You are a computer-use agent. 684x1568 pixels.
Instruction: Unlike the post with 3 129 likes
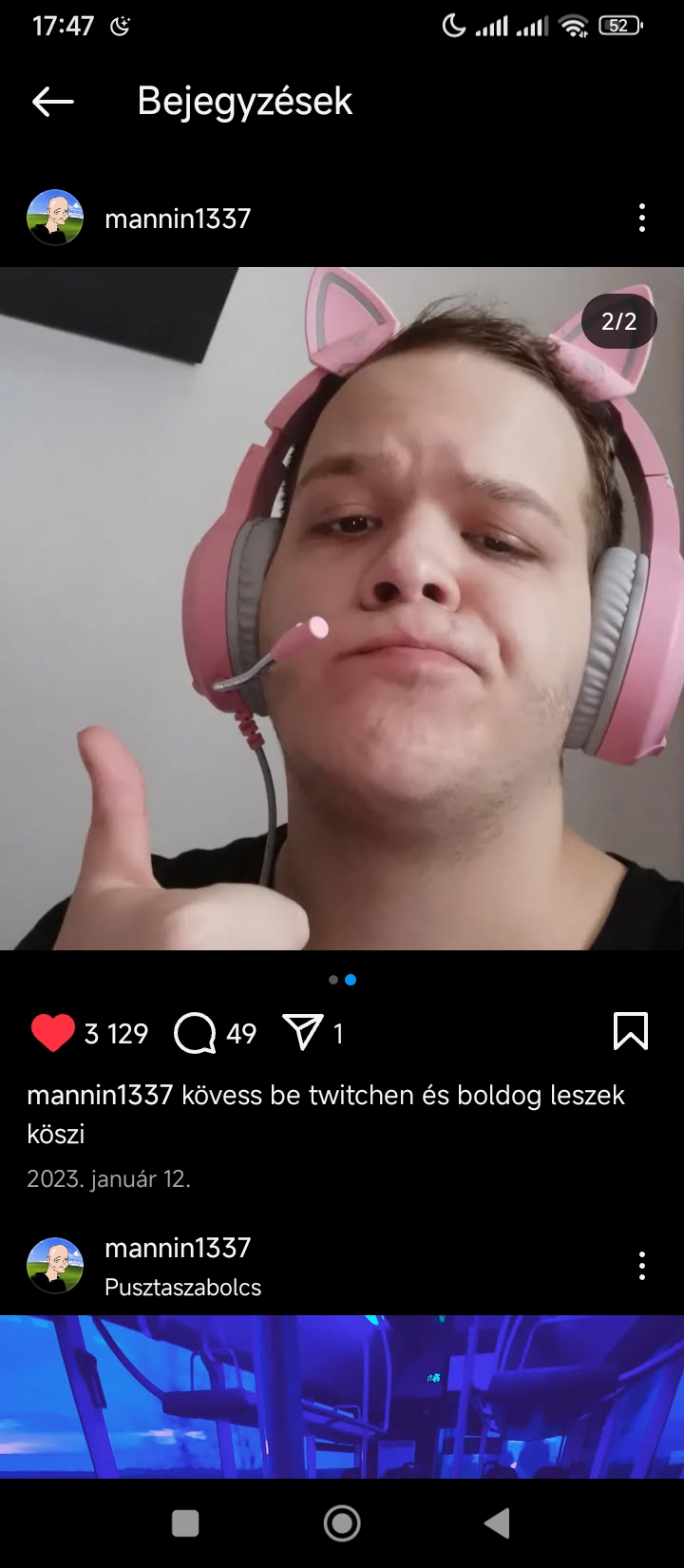53,1033
